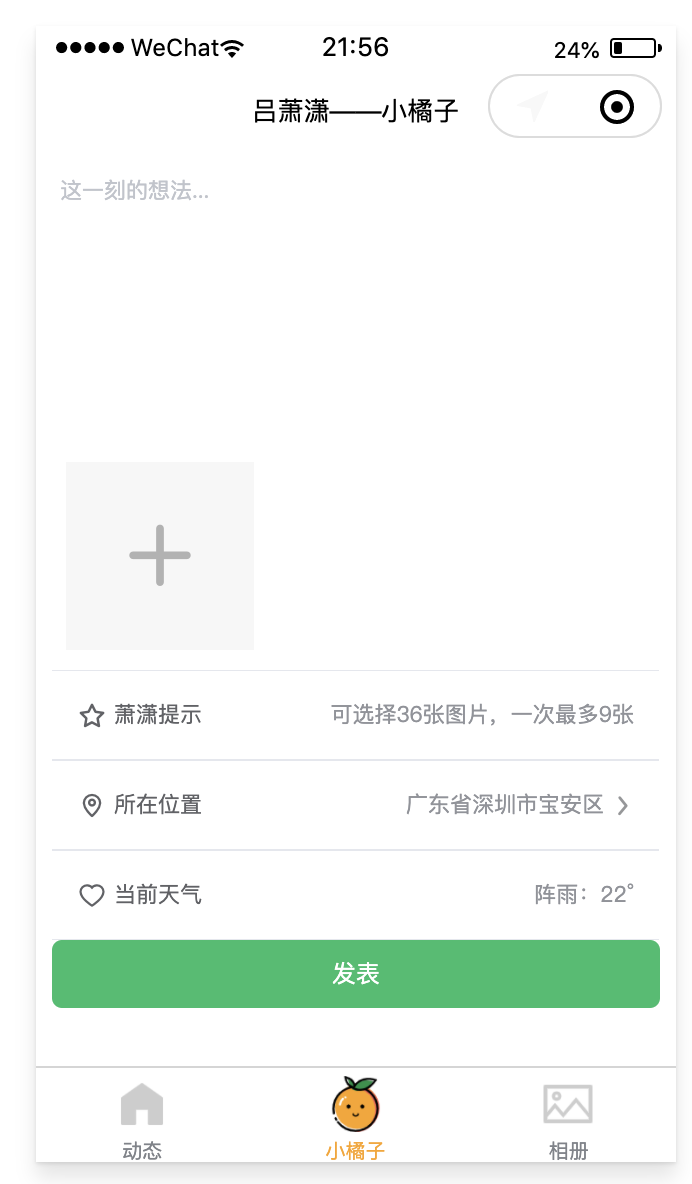Add a photo with the plus tile
The width and height of the screenshot is (692, 1184).
tap(159, 556)
